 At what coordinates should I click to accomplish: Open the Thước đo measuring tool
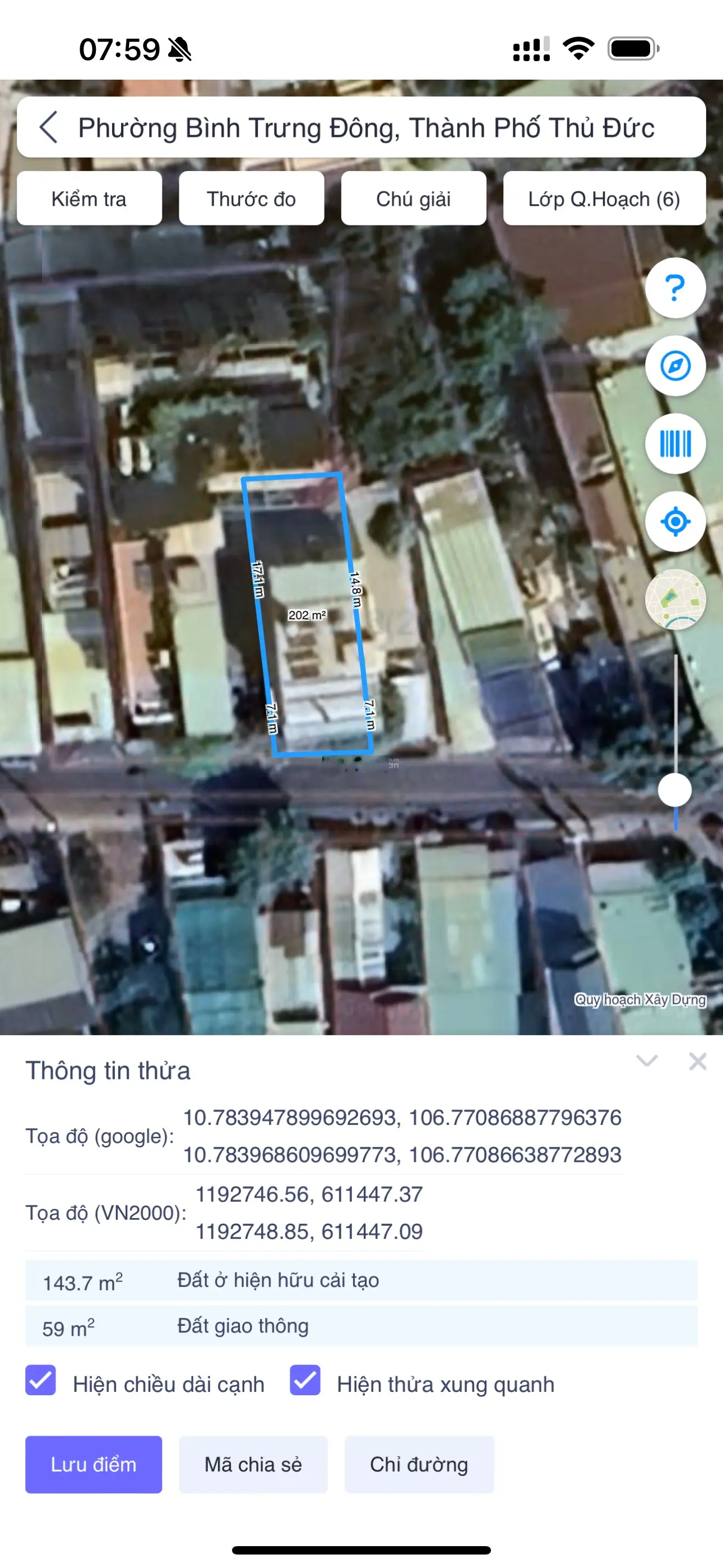[x=251, y=199]
